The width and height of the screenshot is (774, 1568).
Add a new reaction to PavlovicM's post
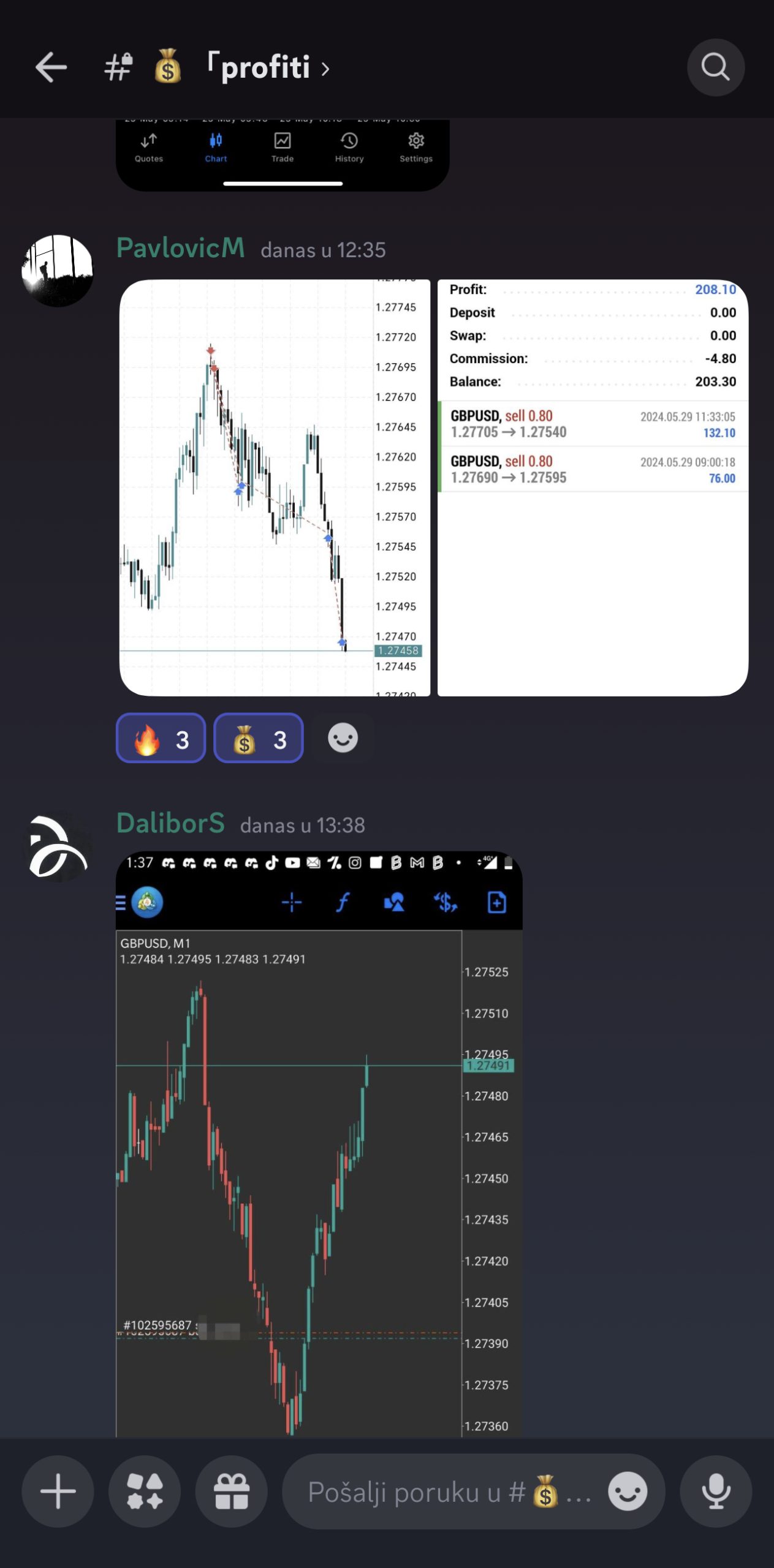click(343, 739)
